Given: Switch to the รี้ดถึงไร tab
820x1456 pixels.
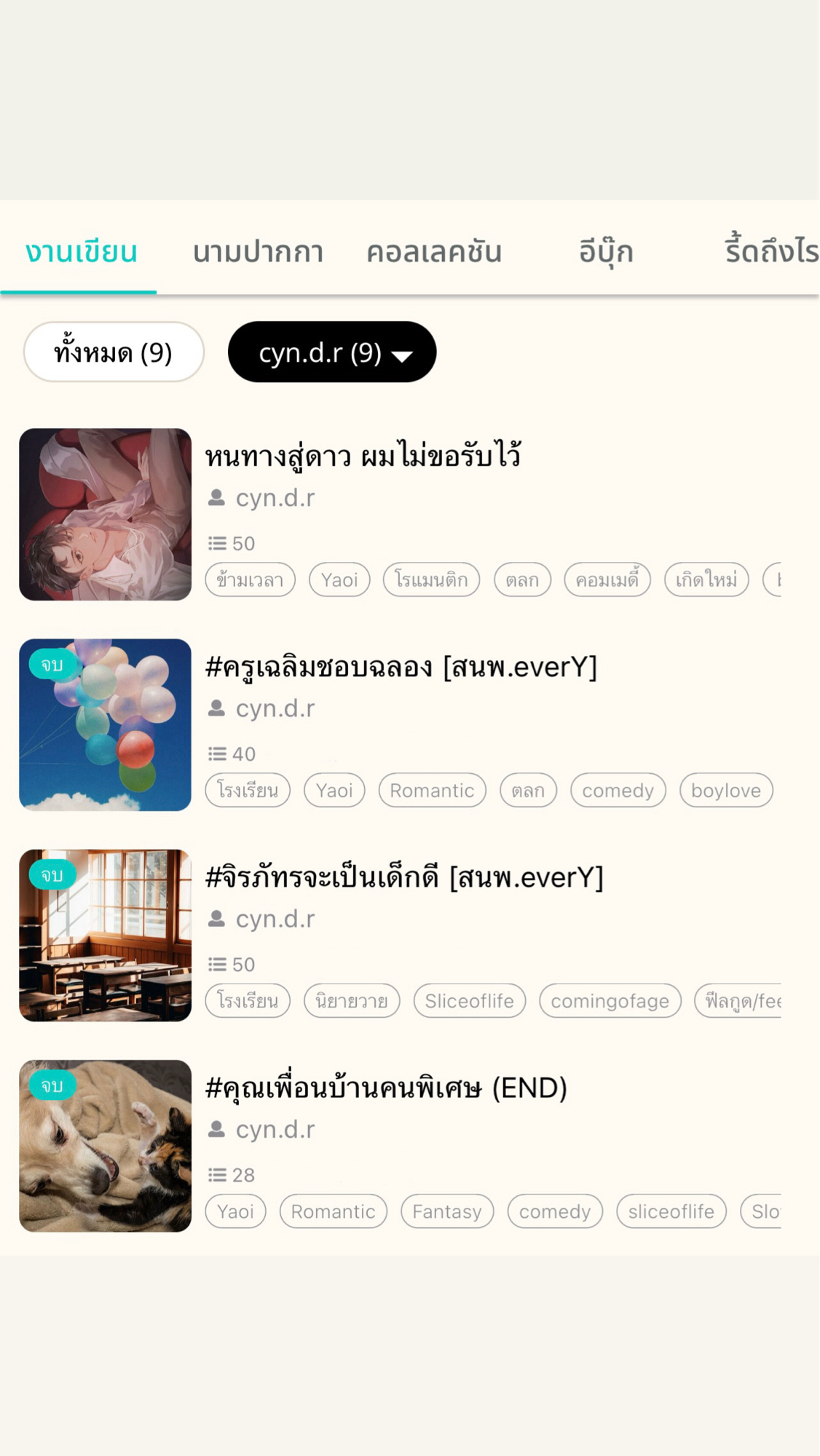Looking at the screenshot, I should tap(770, 252).
